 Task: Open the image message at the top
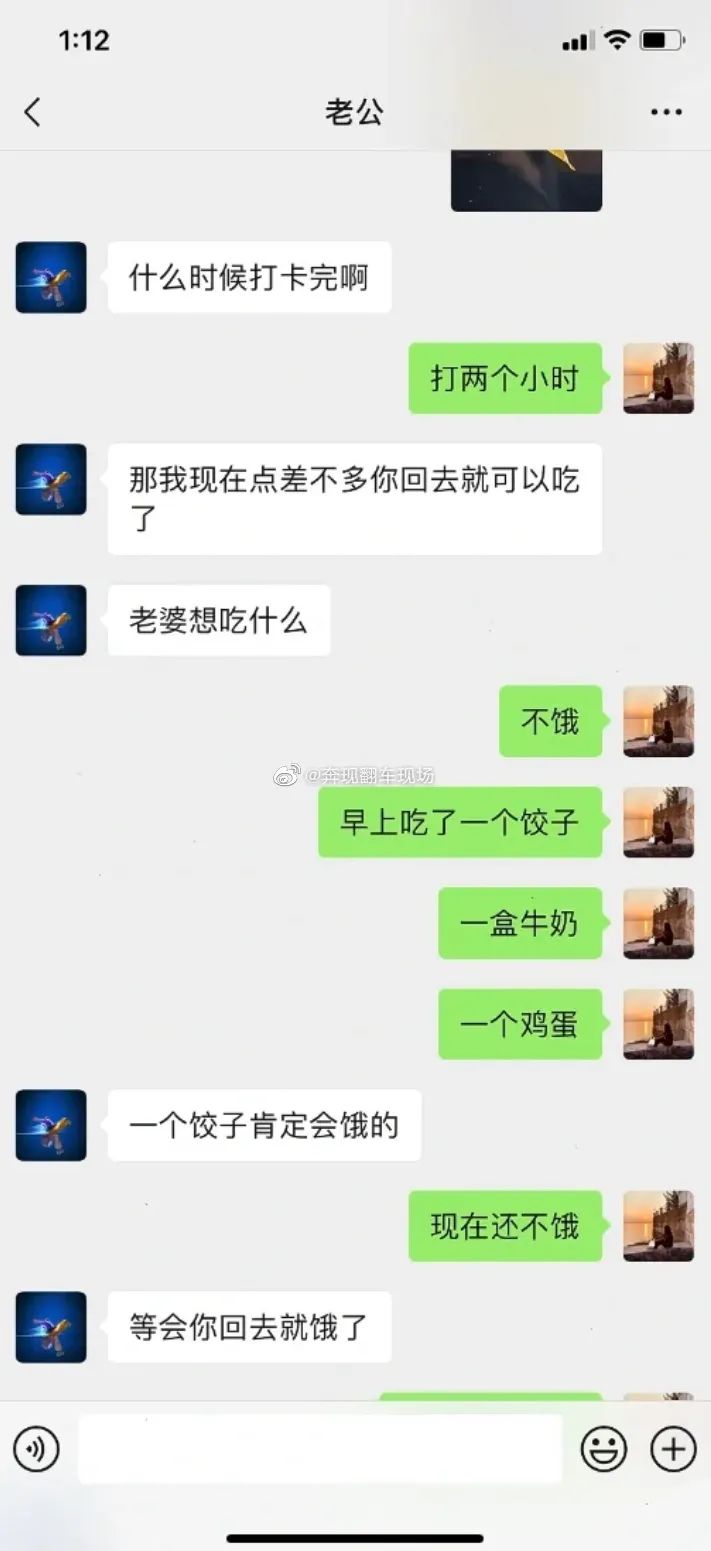(526, 180)
